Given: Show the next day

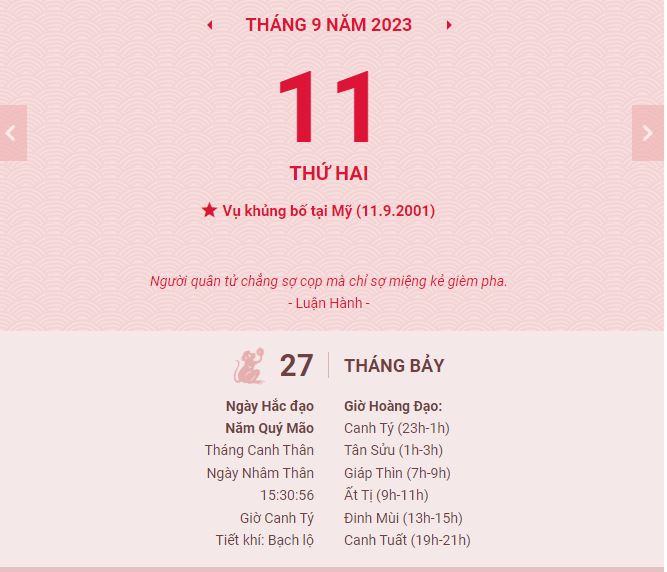Looking at the screenshot, I should 649,133.
